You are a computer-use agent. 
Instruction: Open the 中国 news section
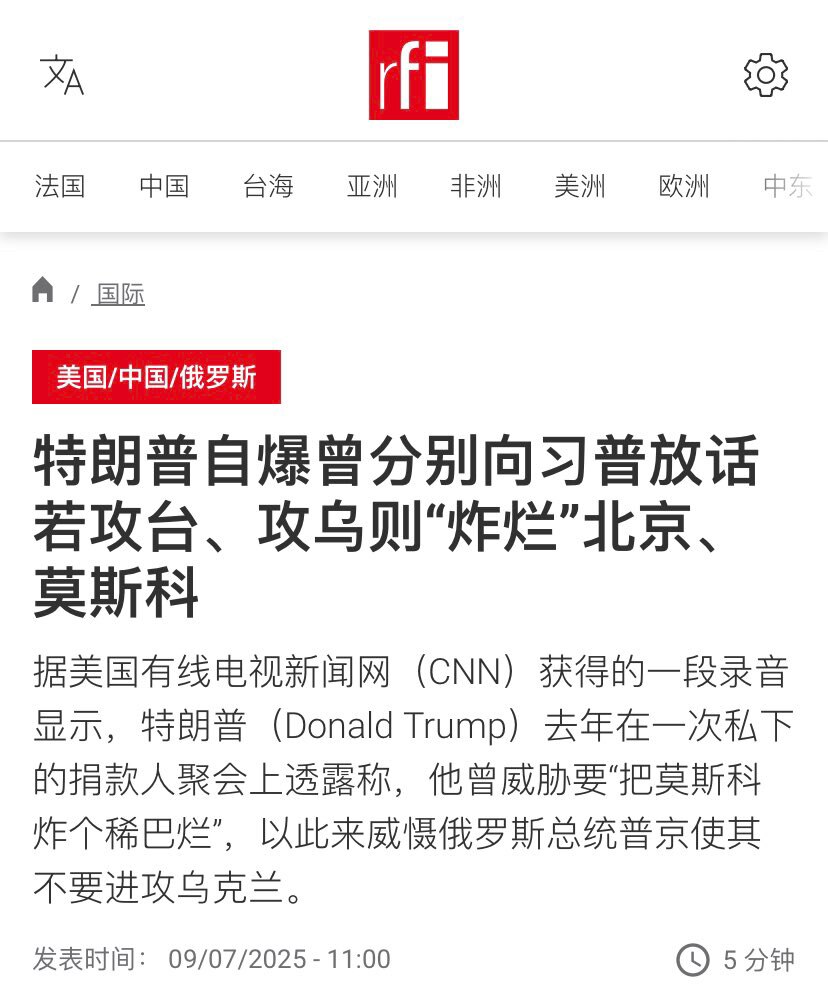165,187
